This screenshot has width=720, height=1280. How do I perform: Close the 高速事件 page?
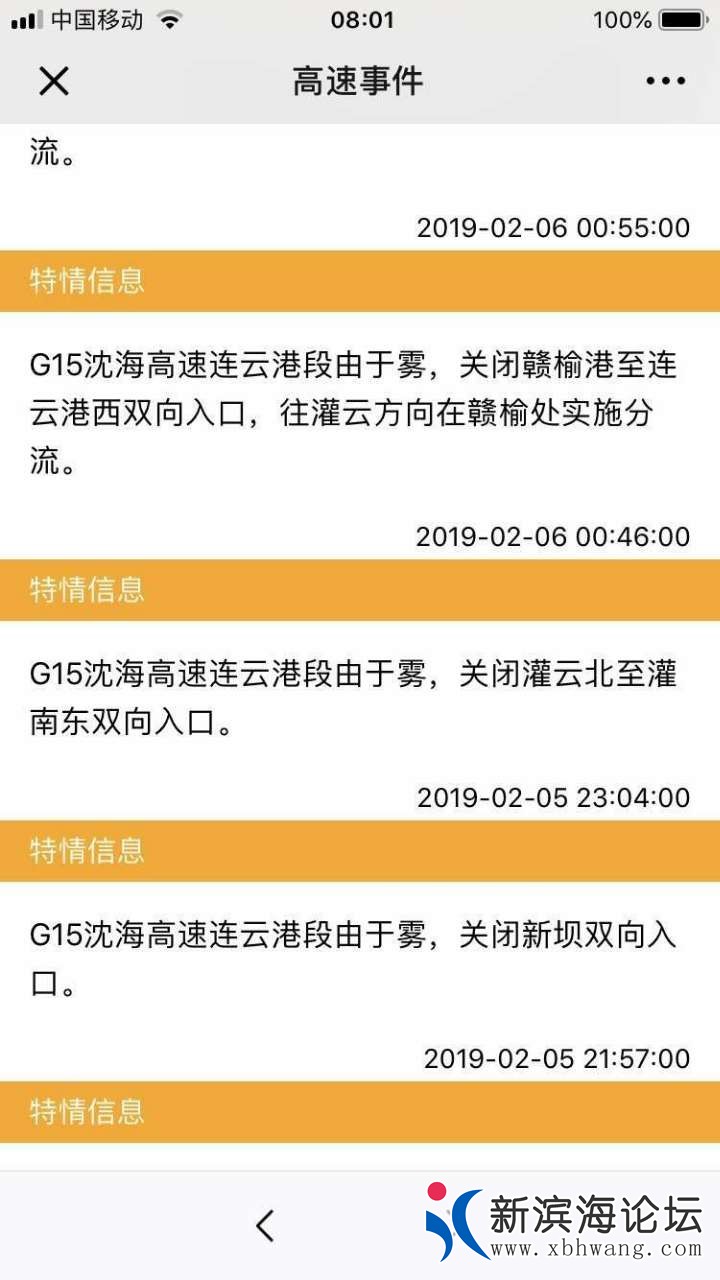click(54, 81)
